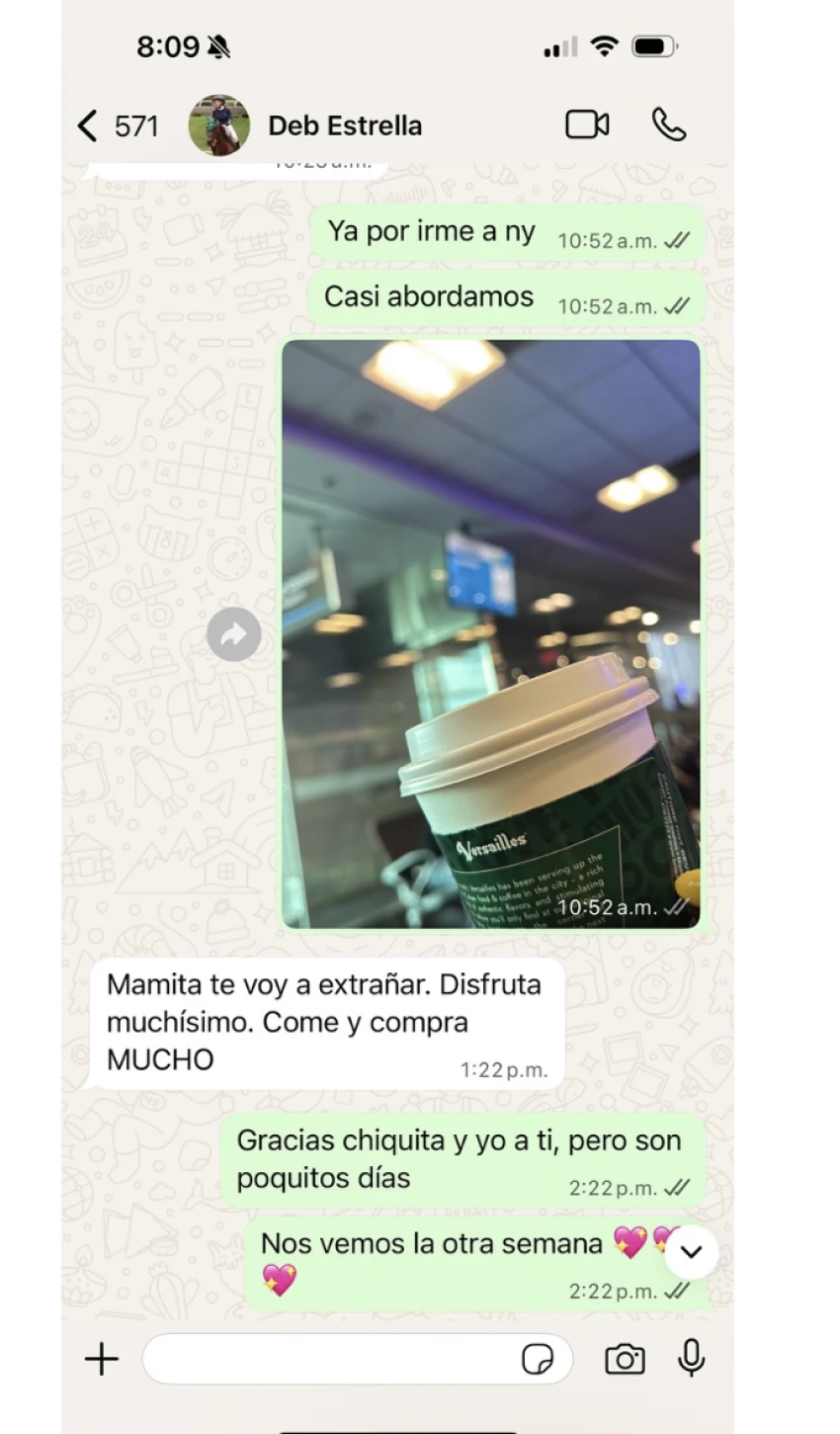Open Deb Estrella's contact info
Image resolution: width=840 pixels, height=1434 pixels.
pos(344,126)
